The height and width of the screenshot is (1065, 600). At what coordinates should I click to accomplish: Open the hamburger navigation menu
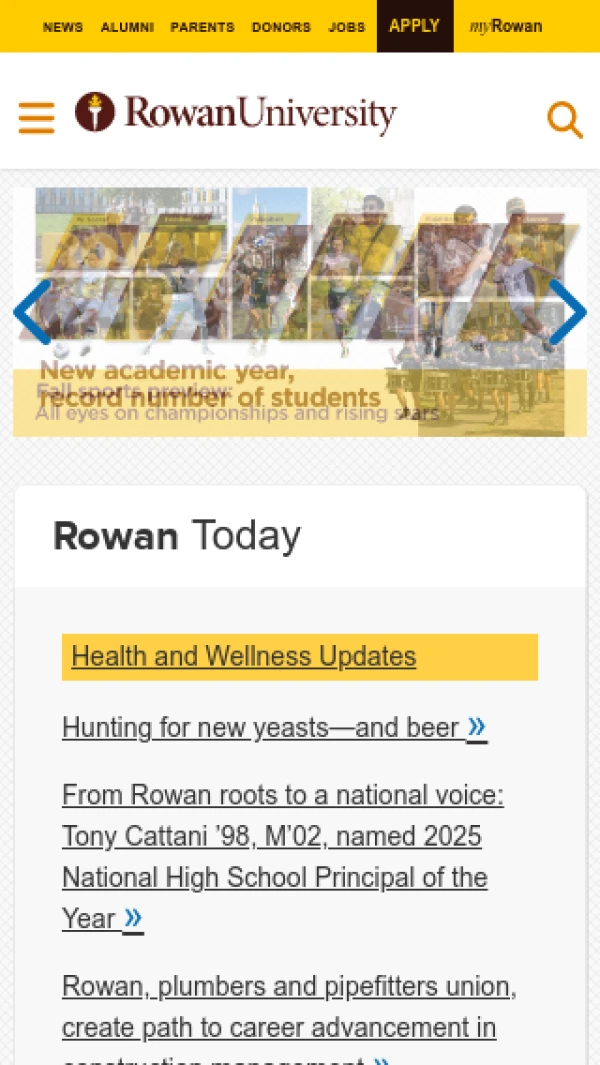click(36, 118)
